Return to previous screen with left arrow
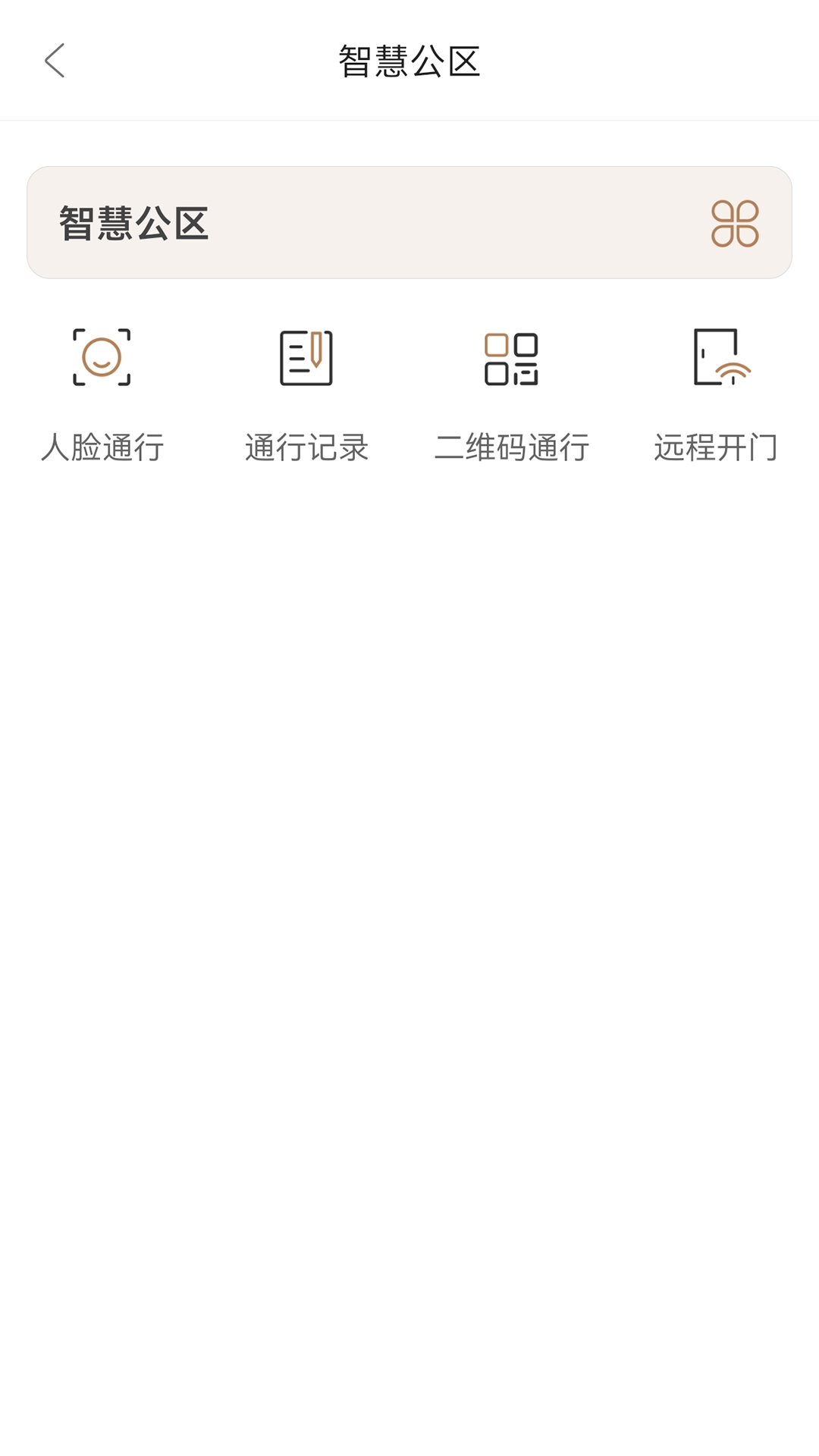819x1456 pixels. tap(55, 59)
